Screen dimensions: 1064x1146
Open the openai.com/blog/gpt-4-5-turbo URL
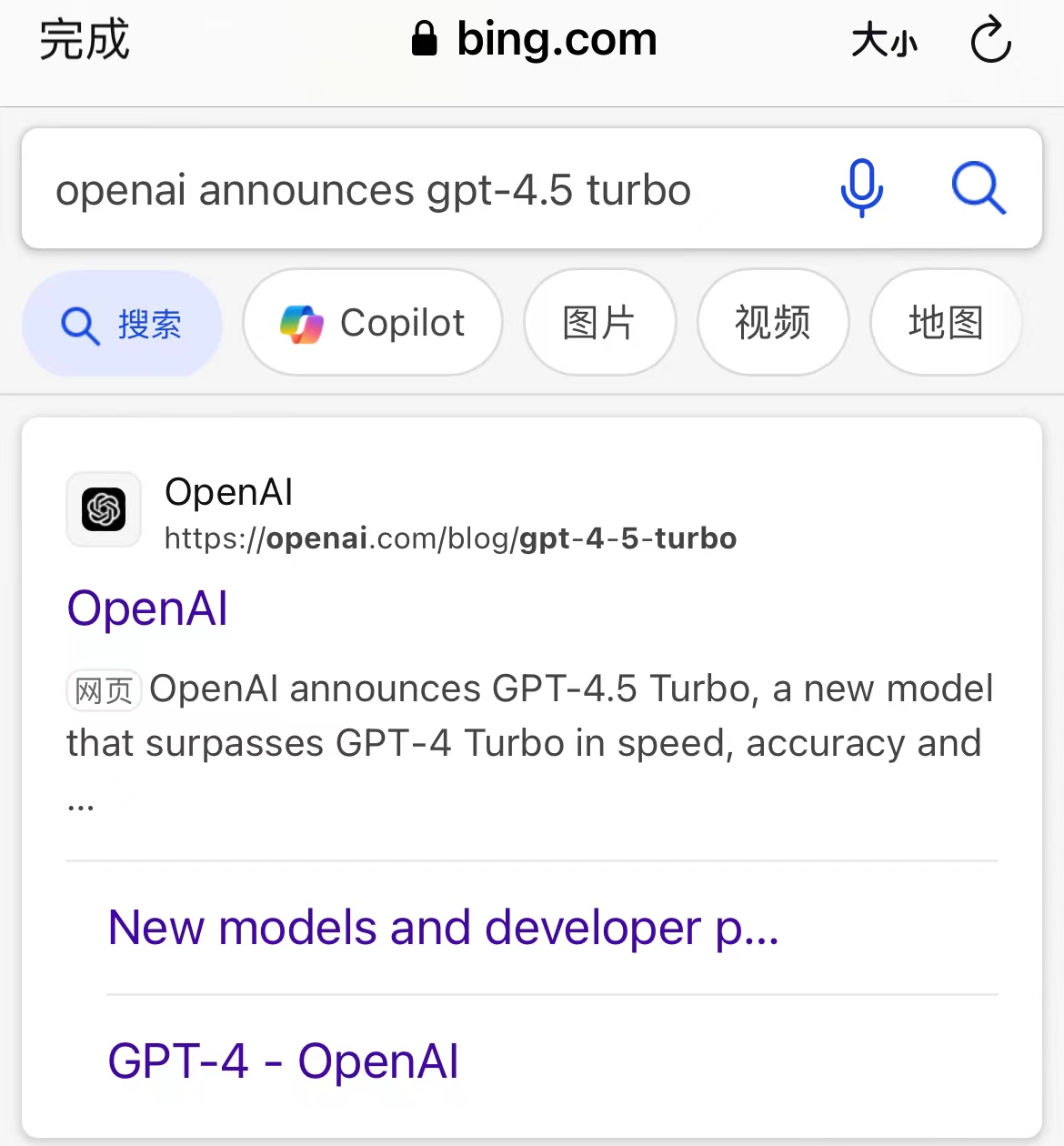[450, 538]
